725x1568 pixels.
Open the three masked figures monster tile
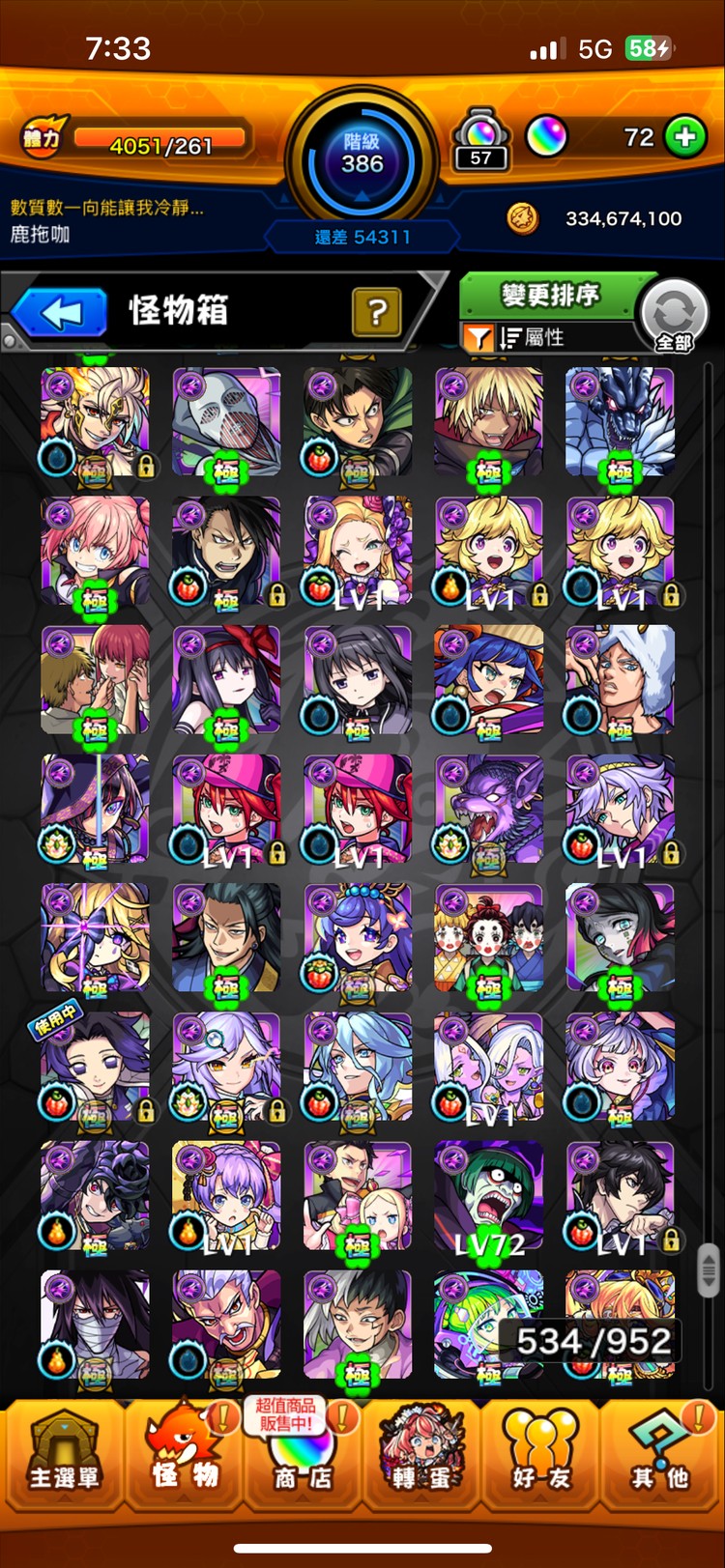coord(488,938)
